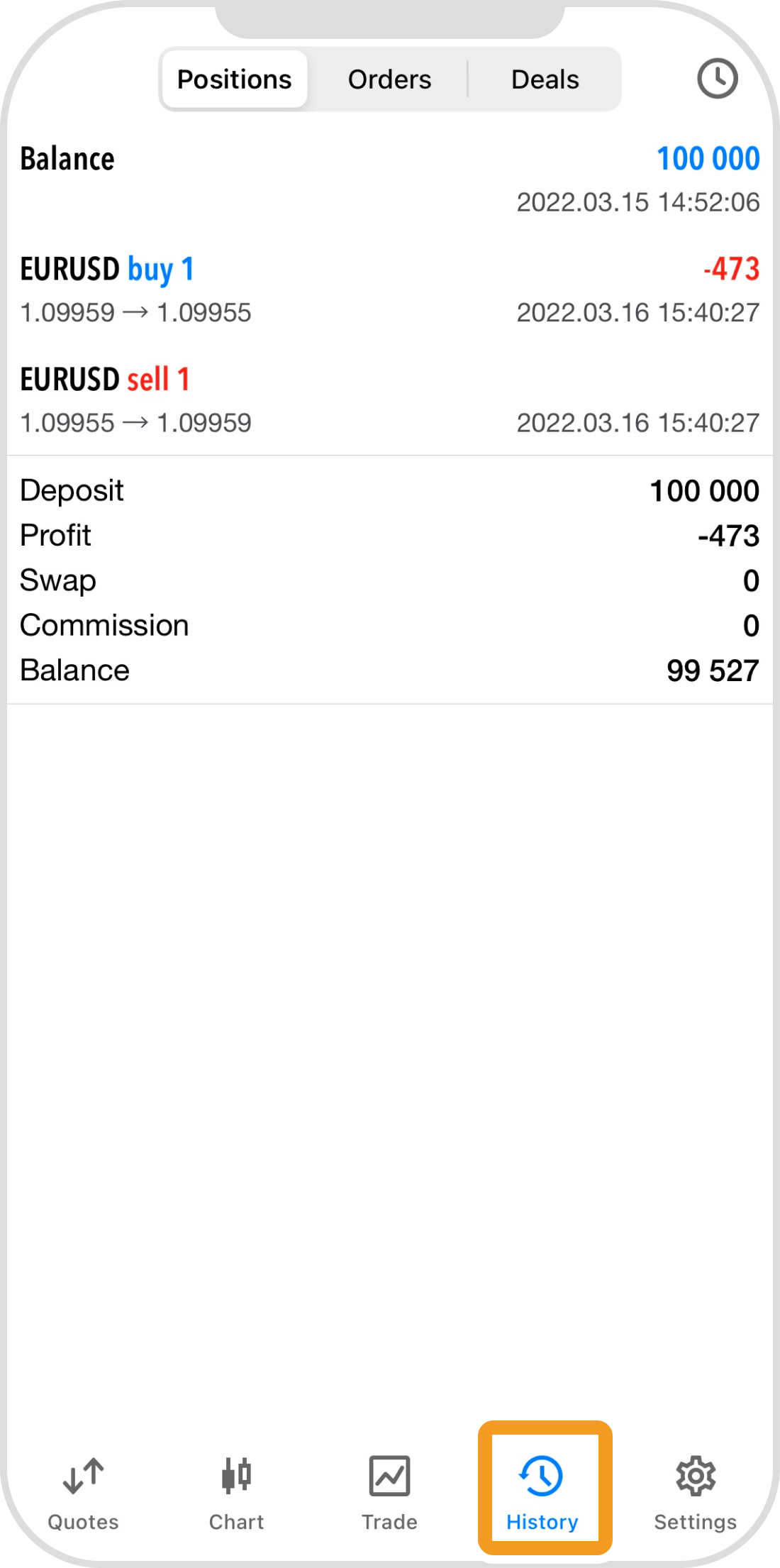Open the Settings tab

tap(695, 1492)
